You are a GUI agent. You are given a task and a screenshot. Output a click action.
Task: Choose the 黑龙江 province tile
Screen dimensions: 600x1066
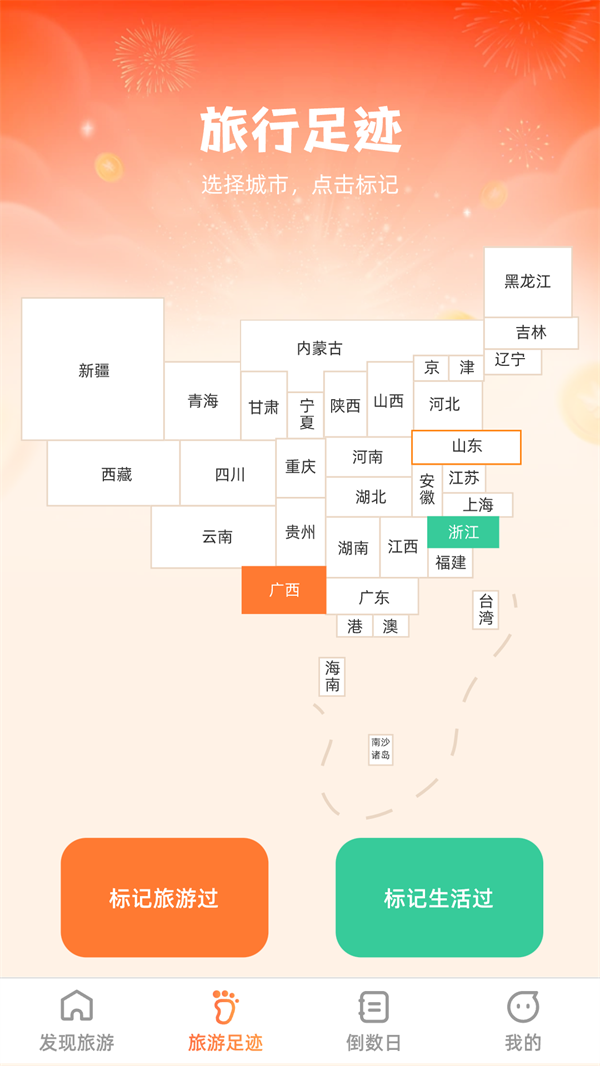point(527,282)
